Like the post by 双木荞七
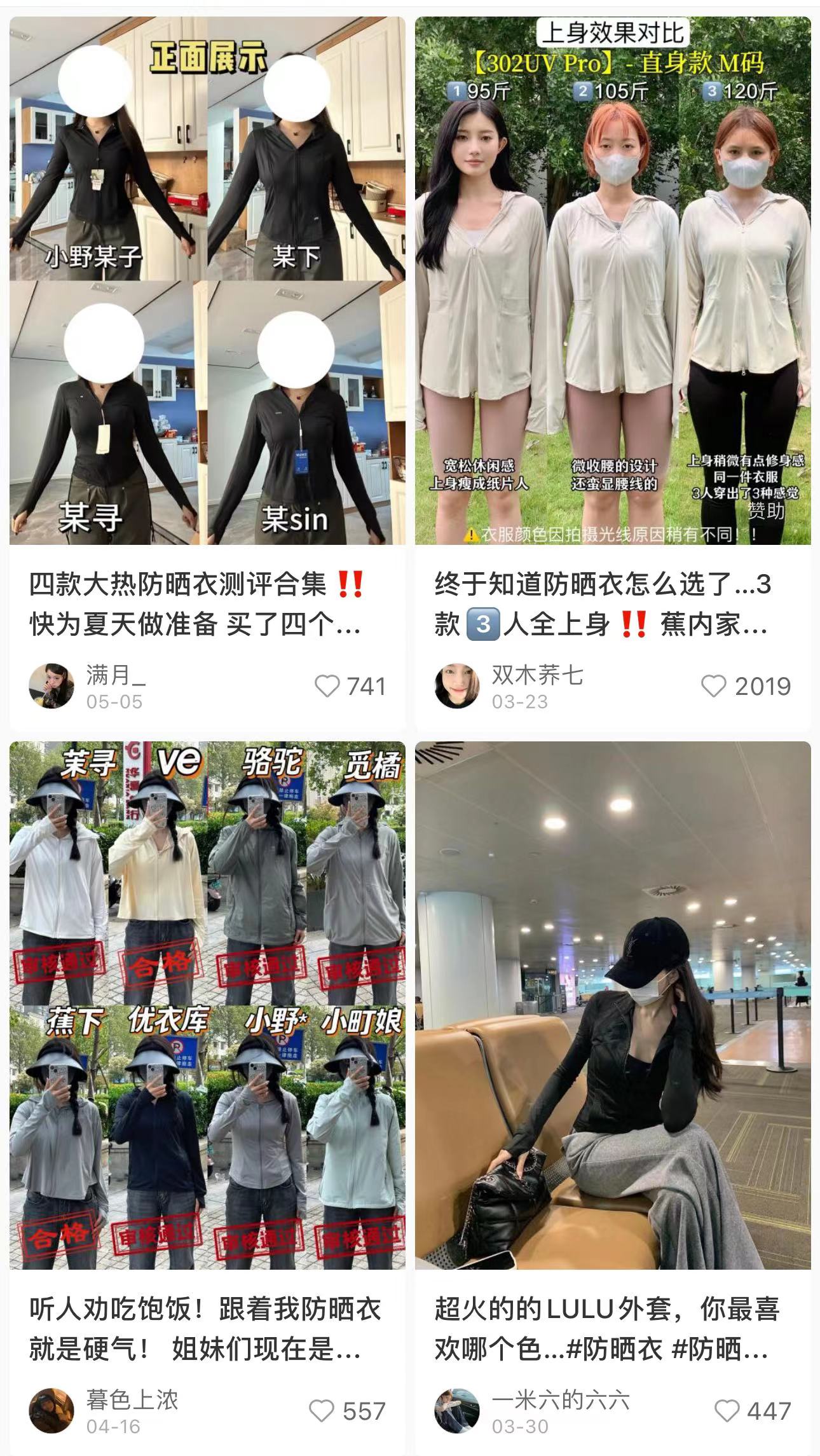Screen dimensions: 820x1456 [713, 686]
